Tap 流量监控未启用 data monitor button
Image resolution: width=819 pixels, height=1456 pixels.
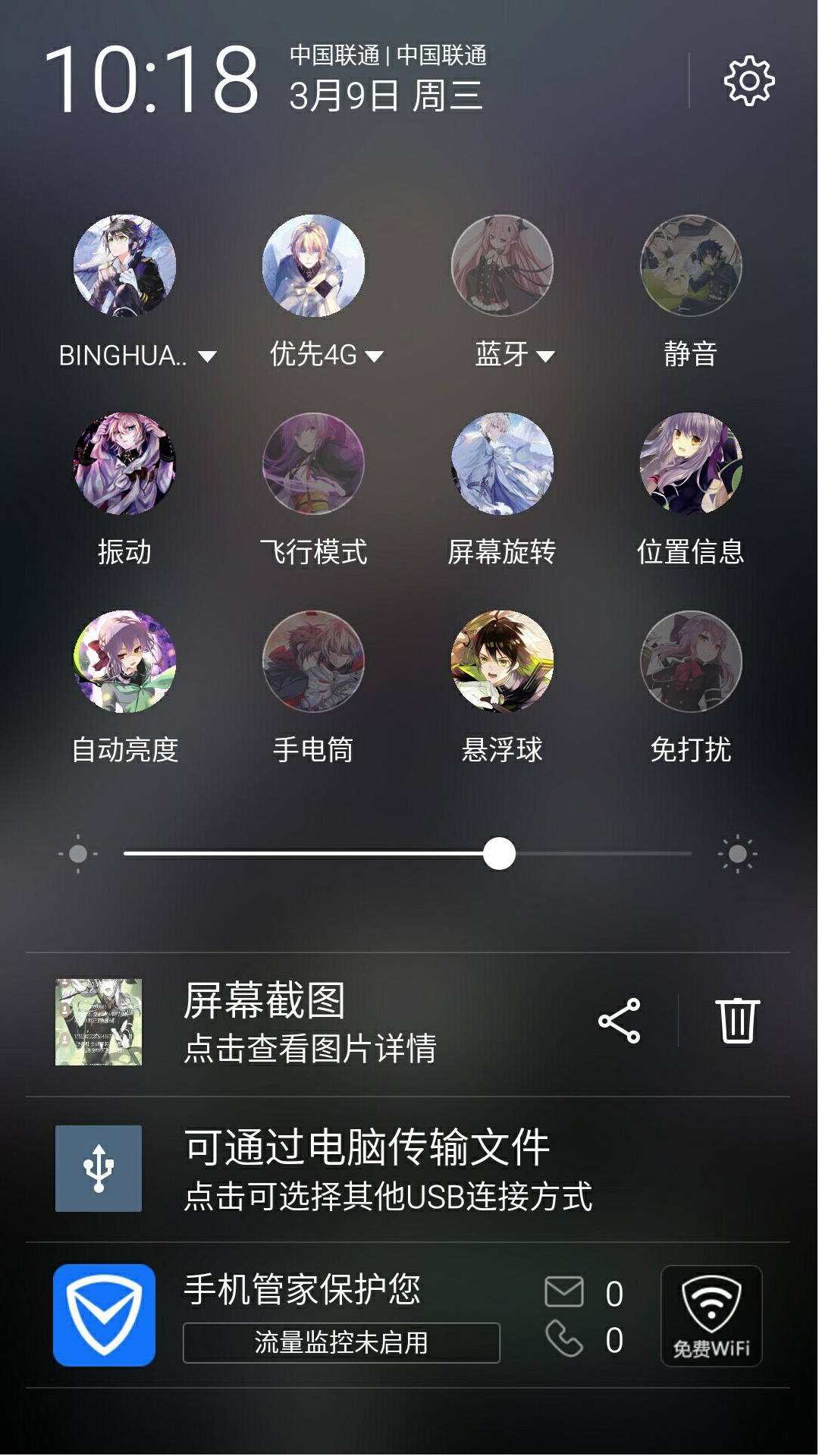(341, 1343)
